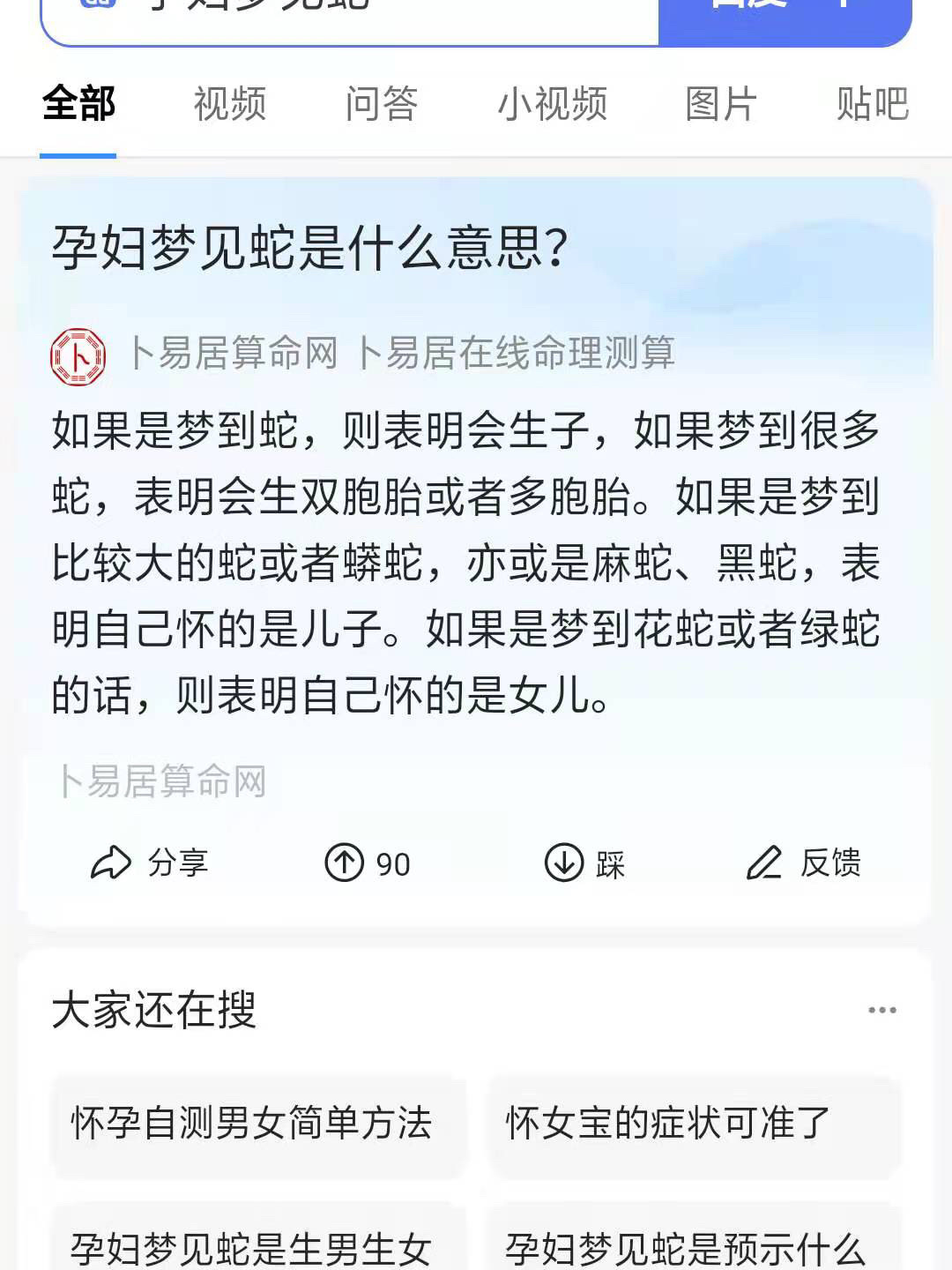
Task: Search 怀女宝的症状可准了
Action: [668, 1124]
